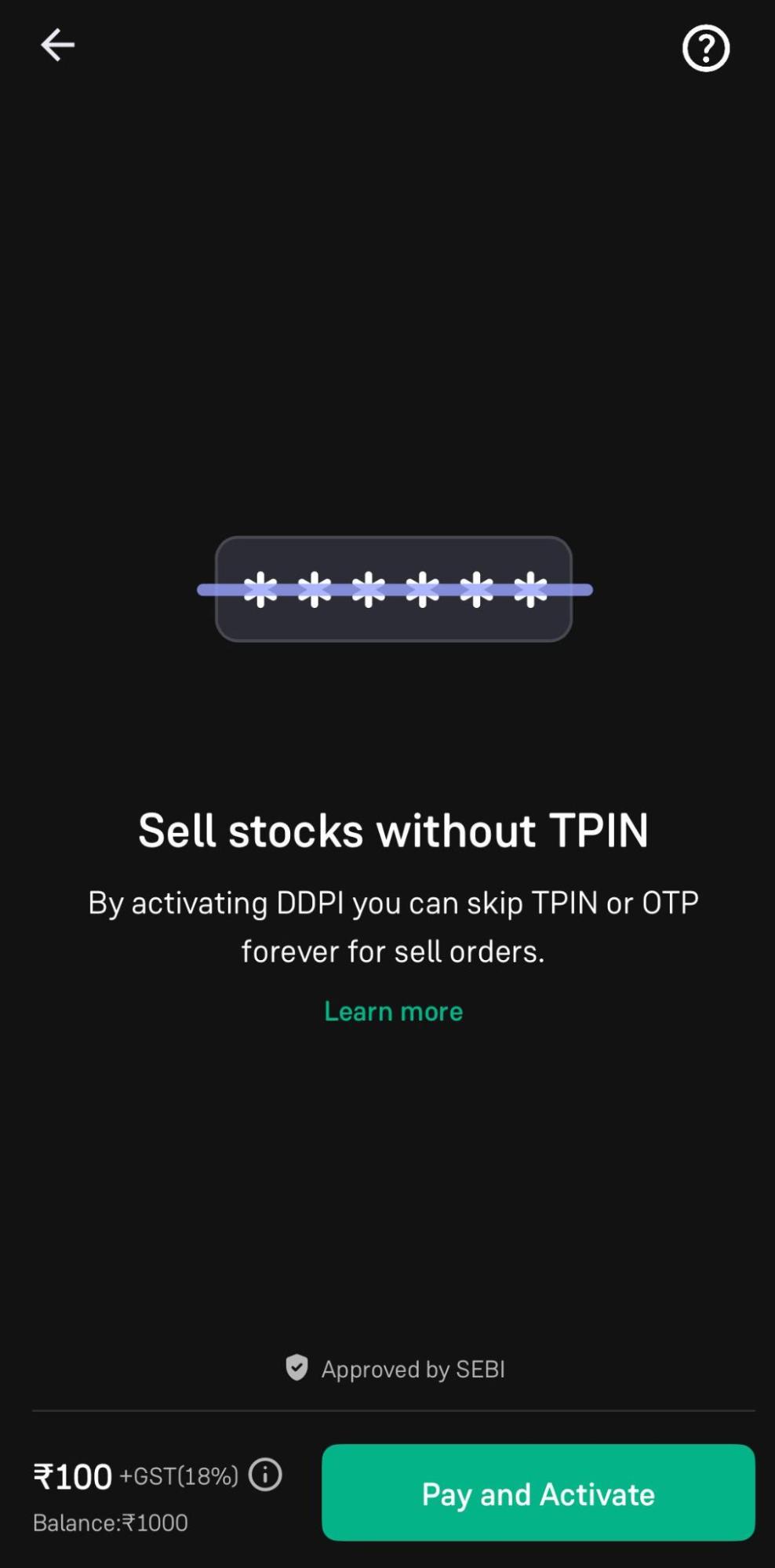
Task: Open the help question mark icon
Action: (705, 49)
